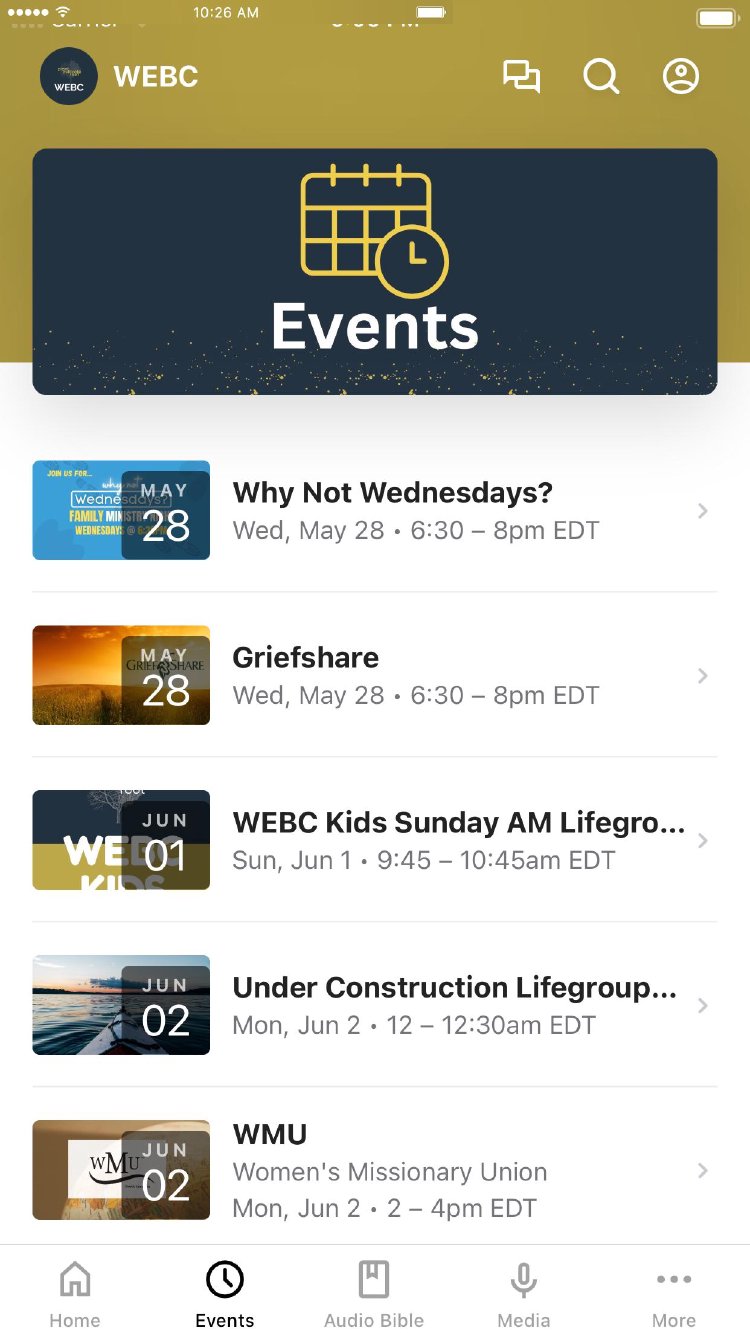750x1334 pixels.
Task: Tap the WEBC logo in header
Action: 69,77
